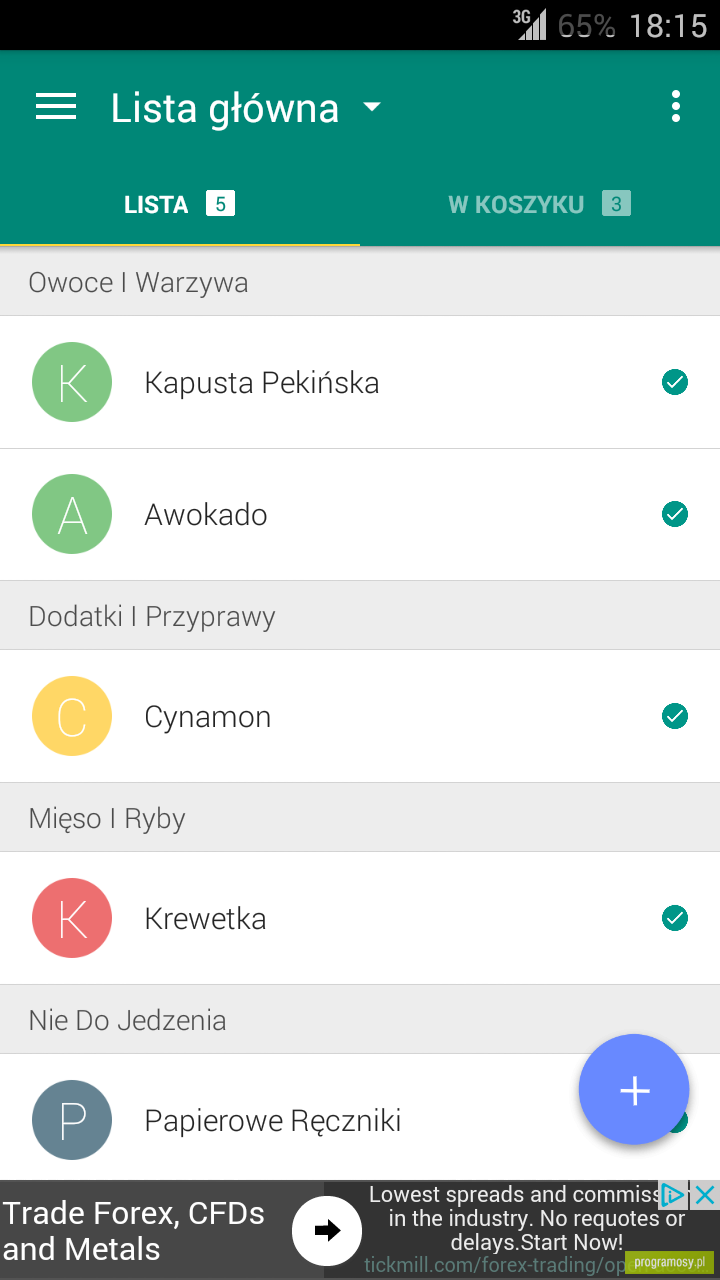Image resolution: width=720 pixels, height=1280 pixels.
Task: Open the overflow menu
Action: tap(676, 107)
